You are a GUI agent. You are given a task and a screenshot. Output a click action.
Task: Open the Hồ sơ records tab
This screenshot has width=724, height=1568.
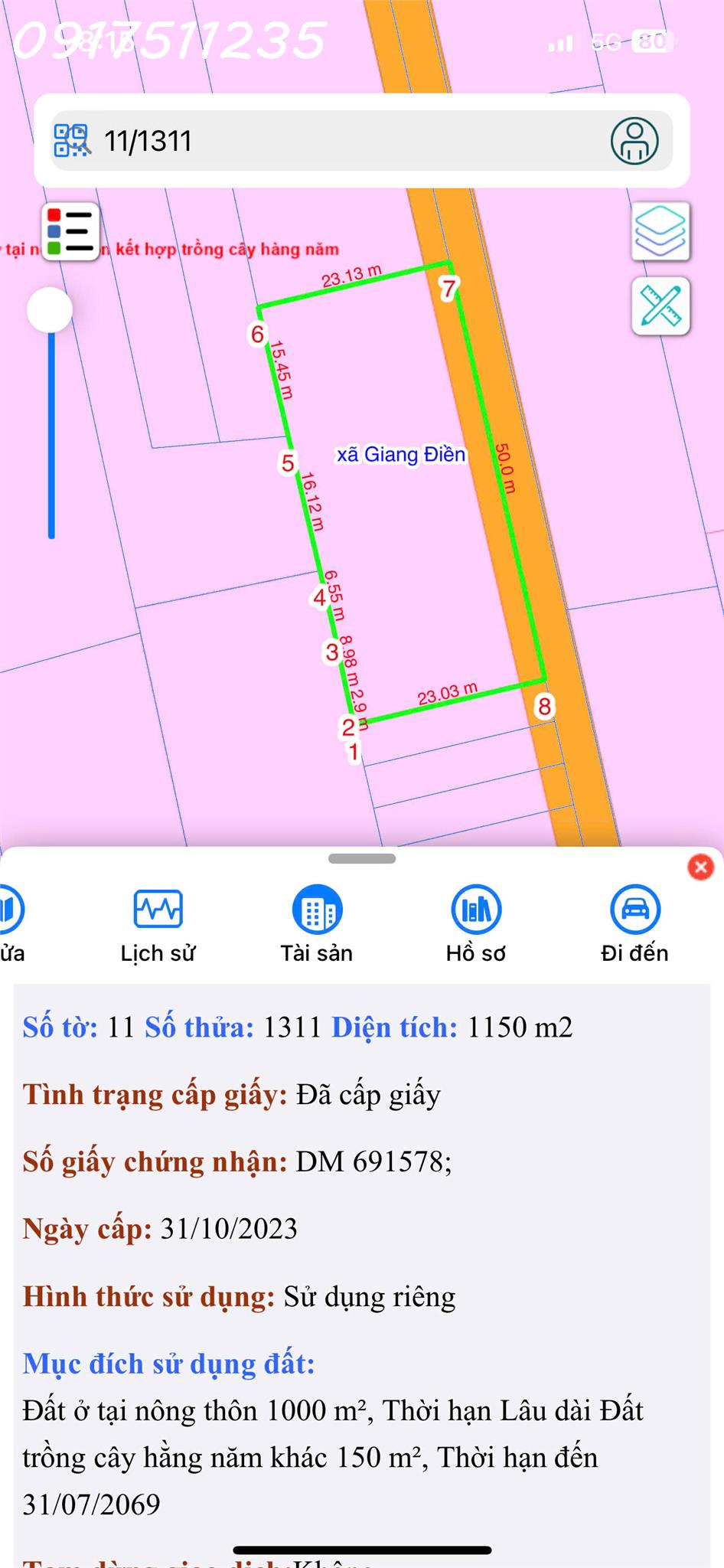[x=476, y=924]
